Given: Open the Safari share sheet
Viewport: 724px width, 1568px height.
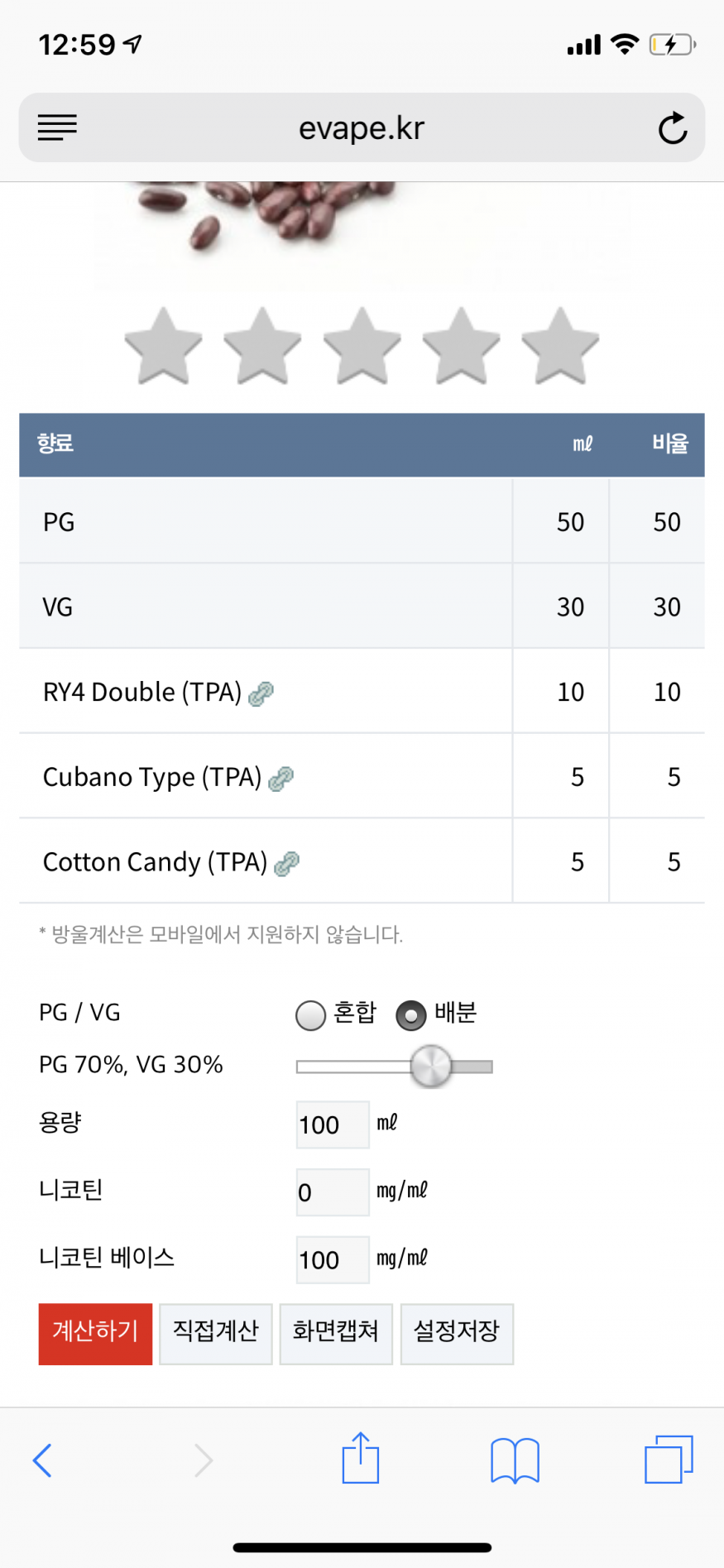Looking at the screenshot, I should point(361,1458).
